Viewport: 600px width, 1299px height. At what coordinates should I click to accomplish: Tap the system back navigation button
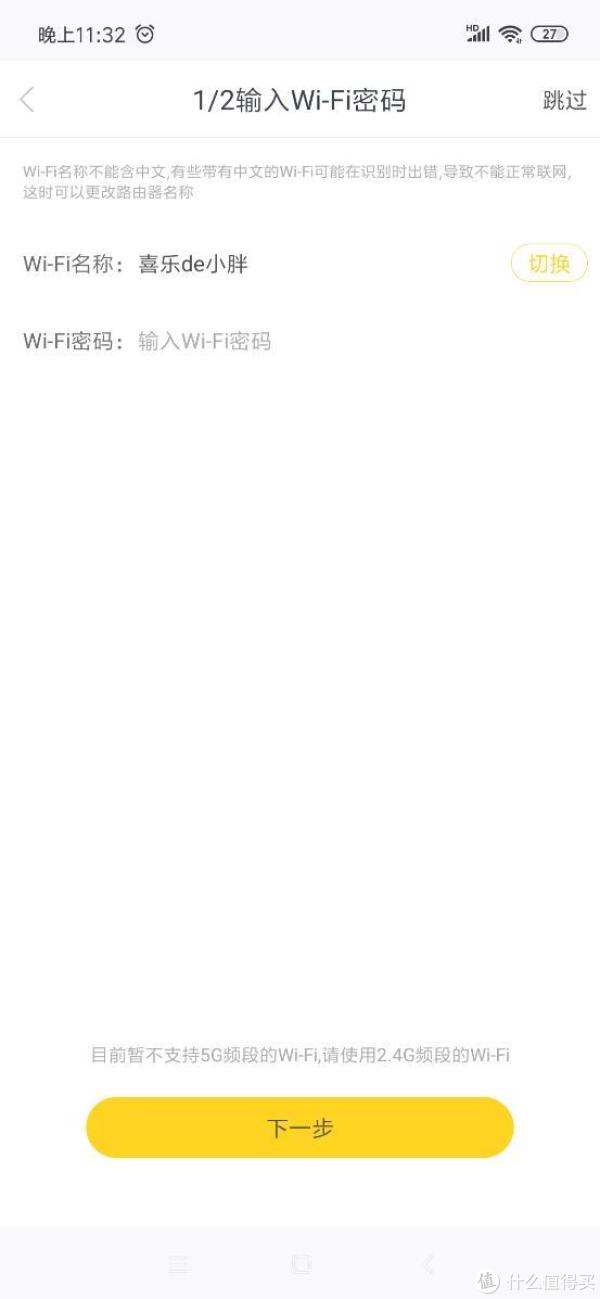pyautogui.click(x=428, y=1264)
